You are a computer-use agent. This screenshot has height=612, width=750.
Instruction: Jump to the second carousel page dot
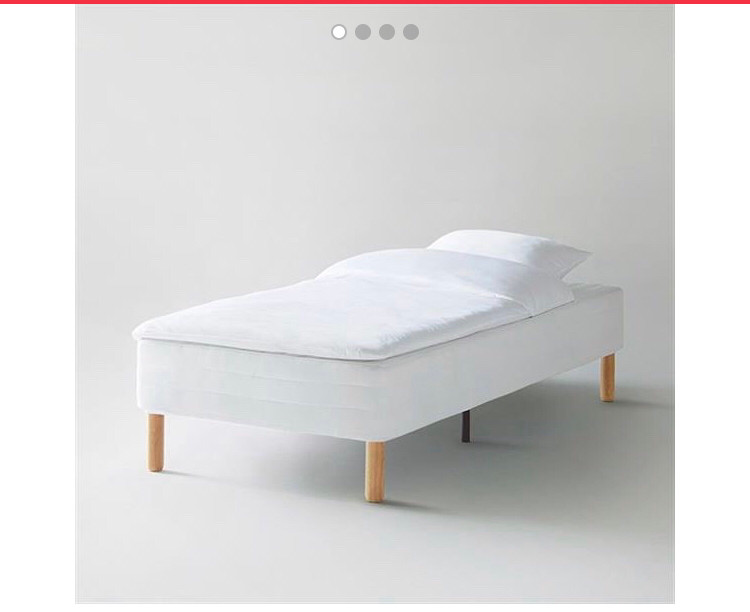pyautogui.click(x=363, y=32)
